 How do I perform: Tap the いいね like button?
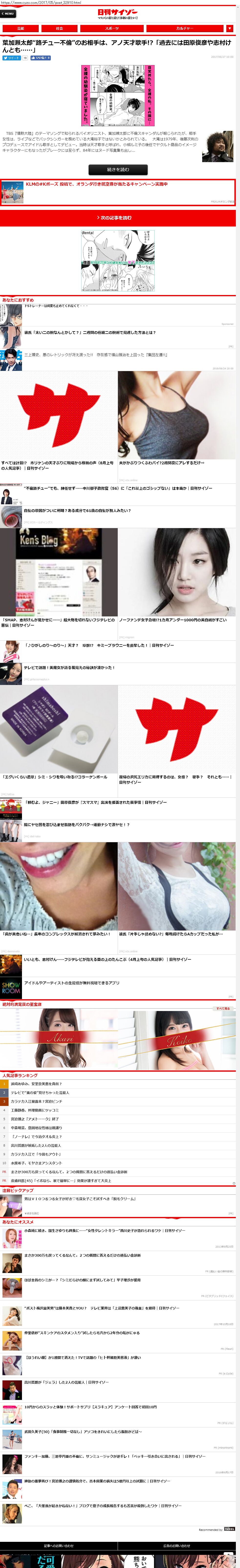pyautogui.click(x=40, y=58)
